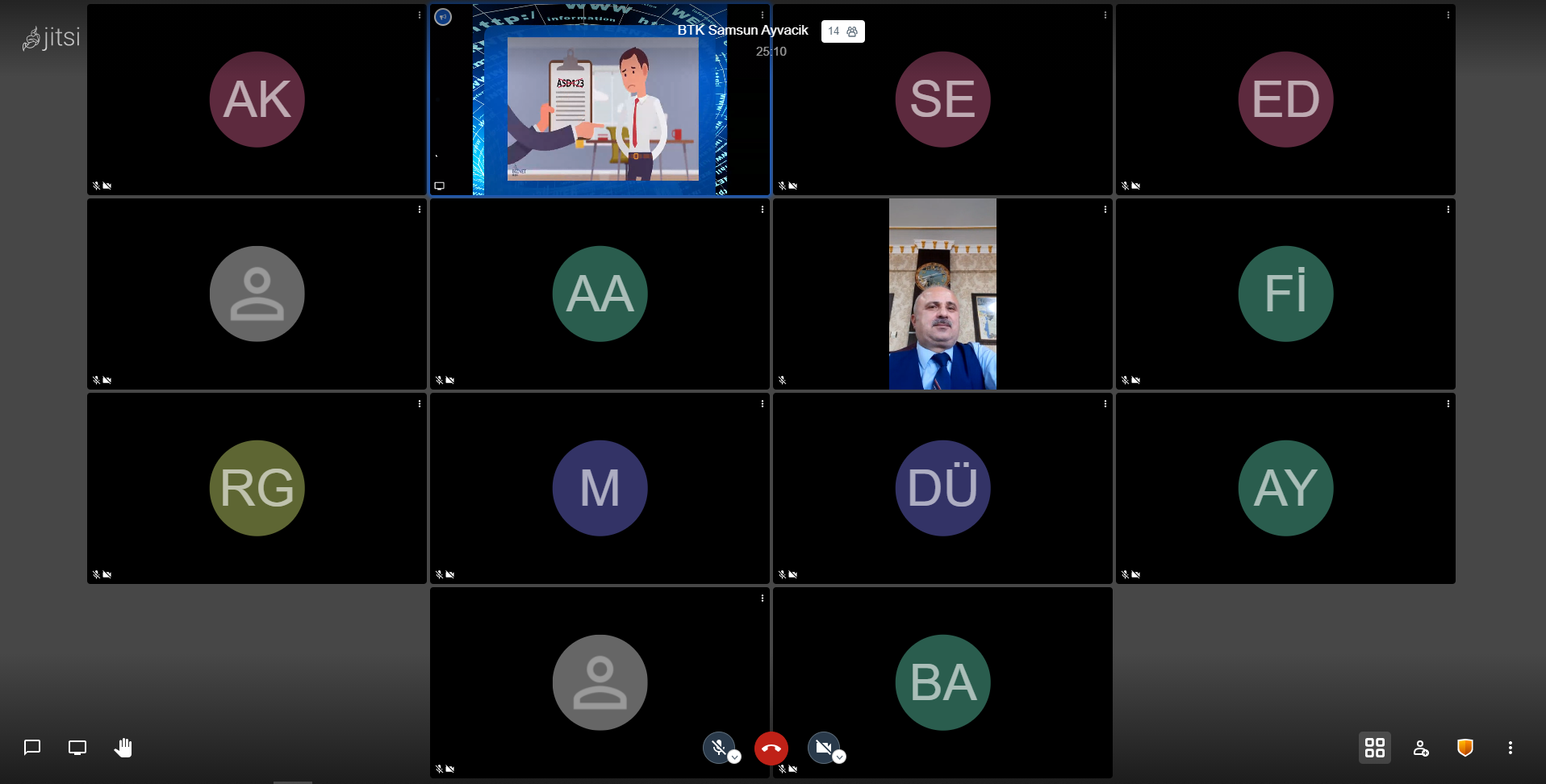Hang up the call
This screenshot has height=784, width=1546.
pos(771,749)
